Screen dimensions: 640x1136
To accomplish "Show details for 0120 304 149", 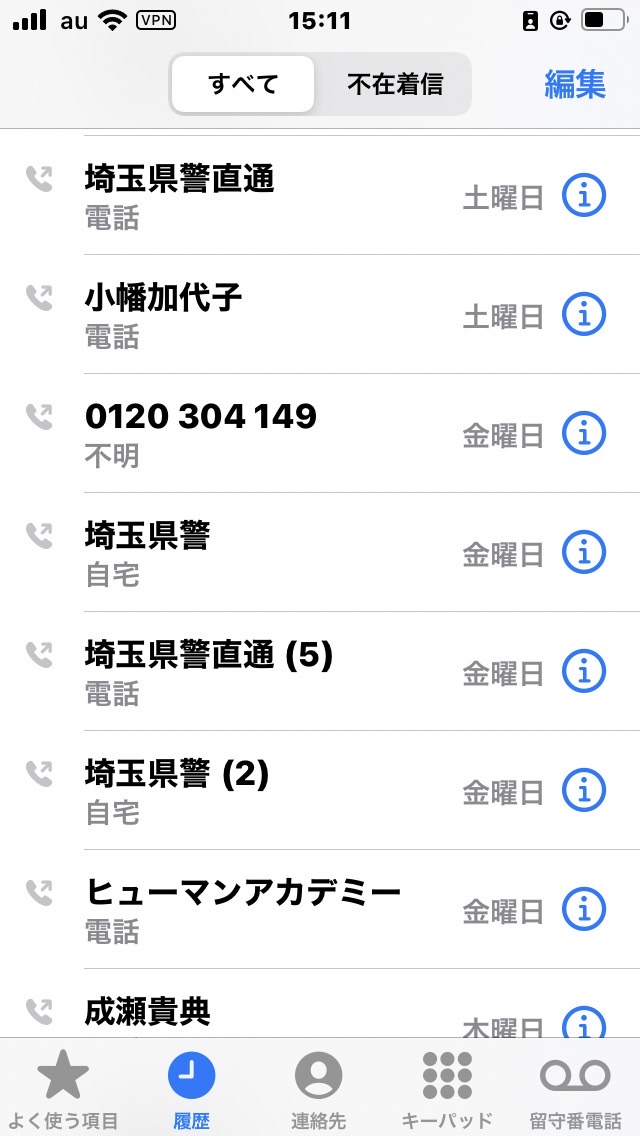I will point(583,433).
